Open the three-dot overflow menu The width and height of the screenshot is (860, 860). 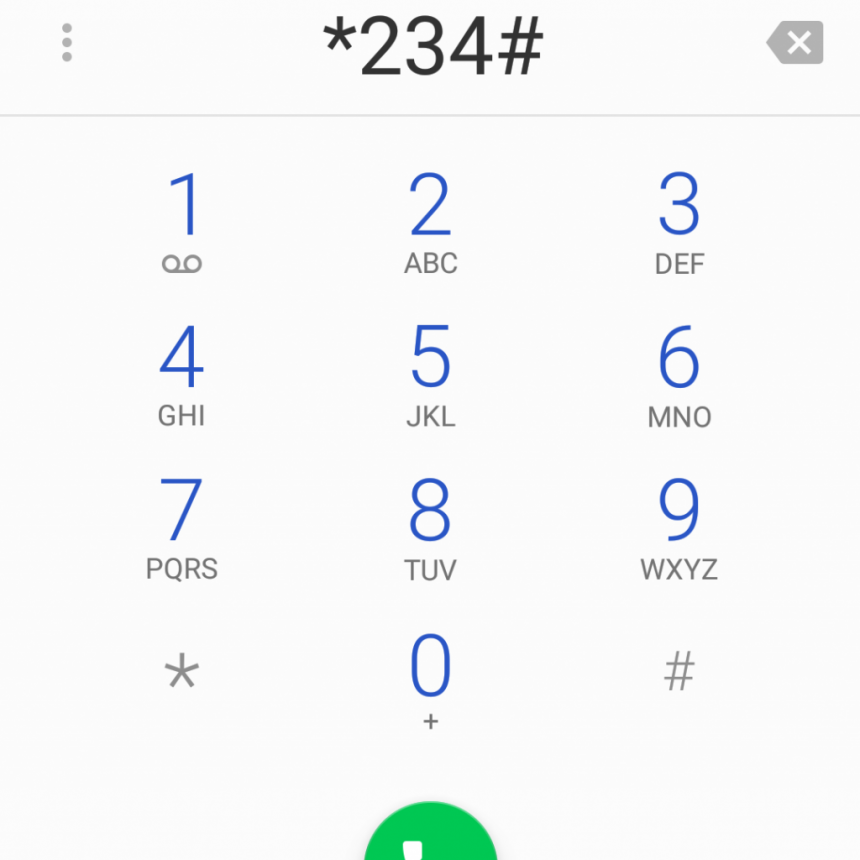point(67,43)
